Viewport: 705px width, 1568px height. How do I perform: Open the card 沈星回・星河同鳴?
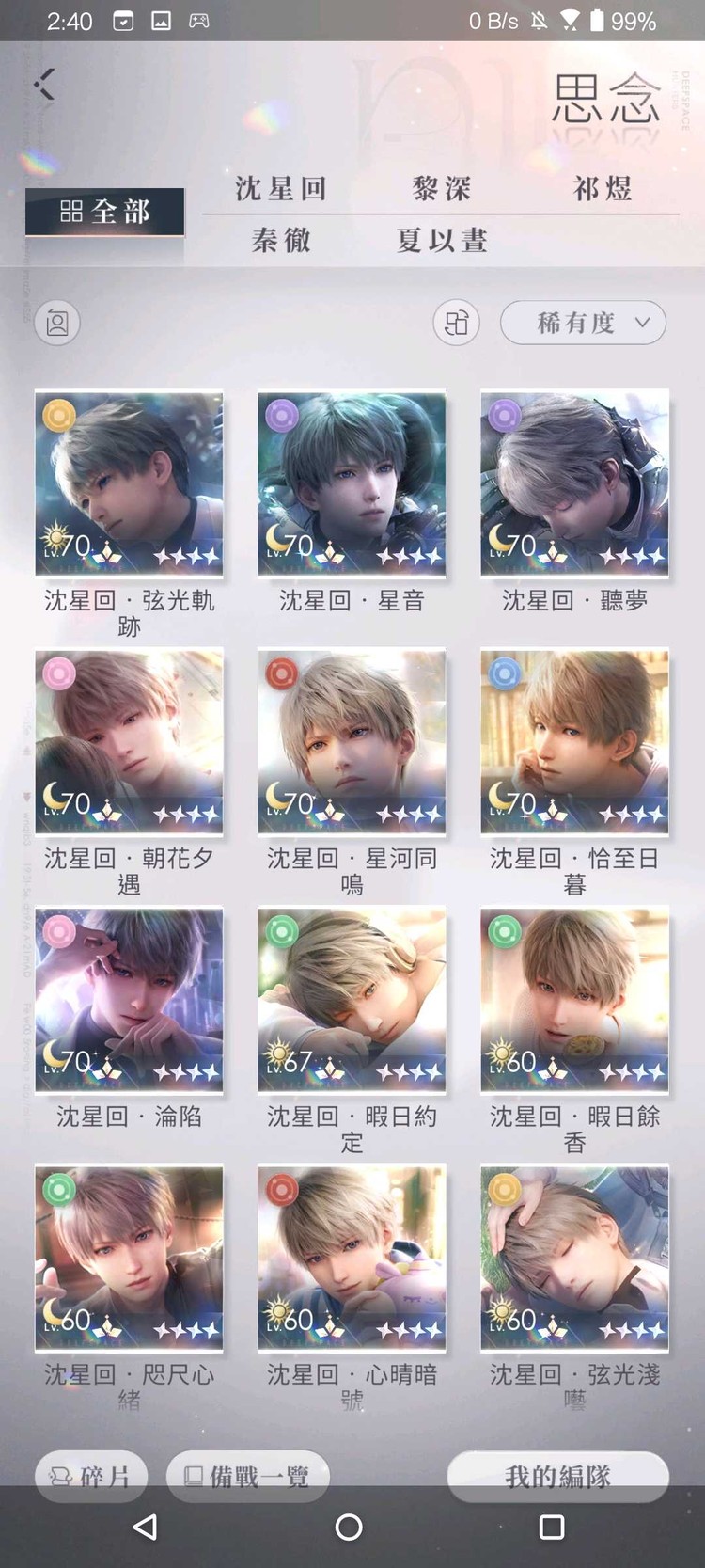pos(352,741)
